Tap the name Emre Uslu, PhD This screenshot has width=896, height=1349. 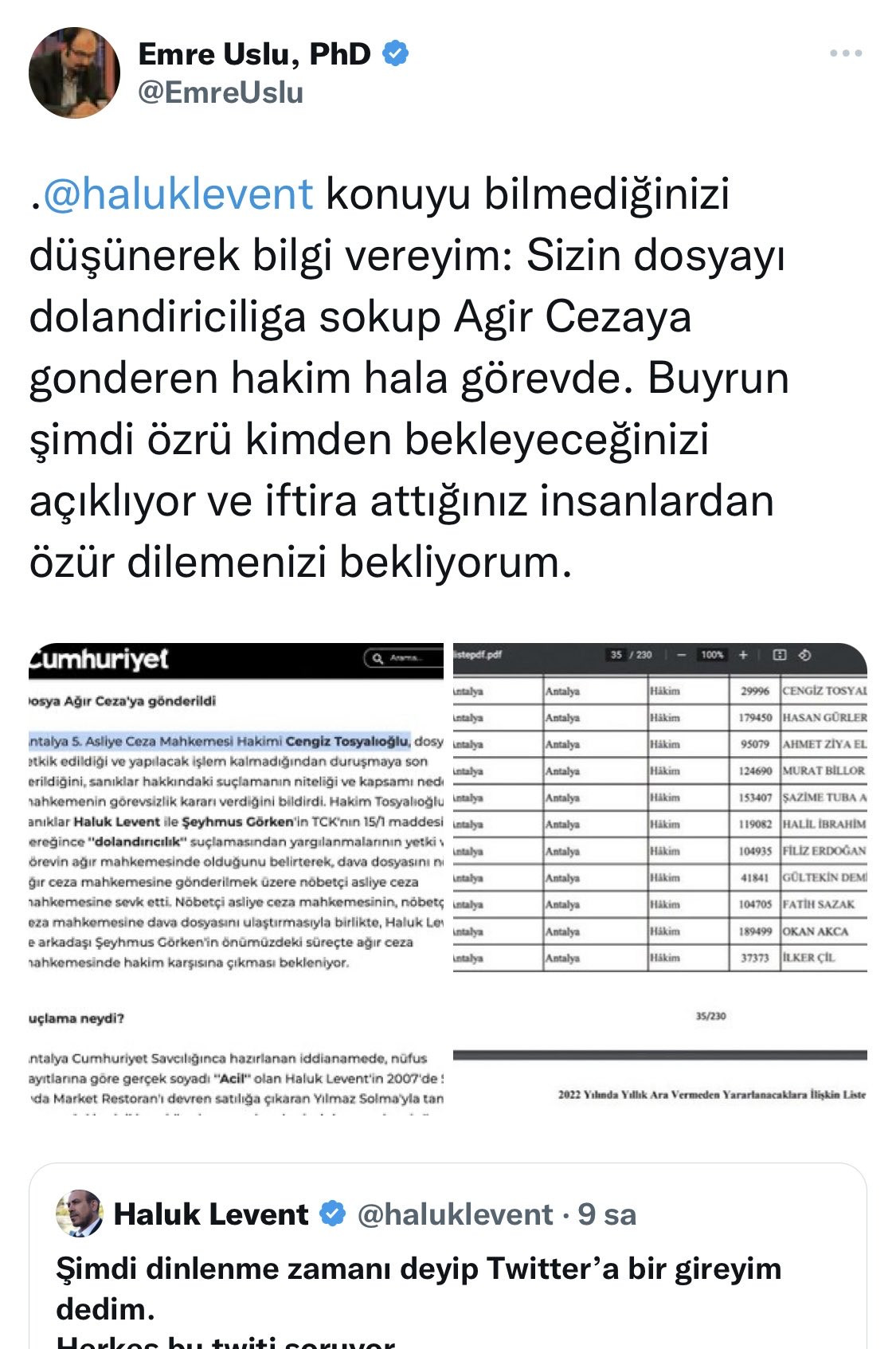255,54
